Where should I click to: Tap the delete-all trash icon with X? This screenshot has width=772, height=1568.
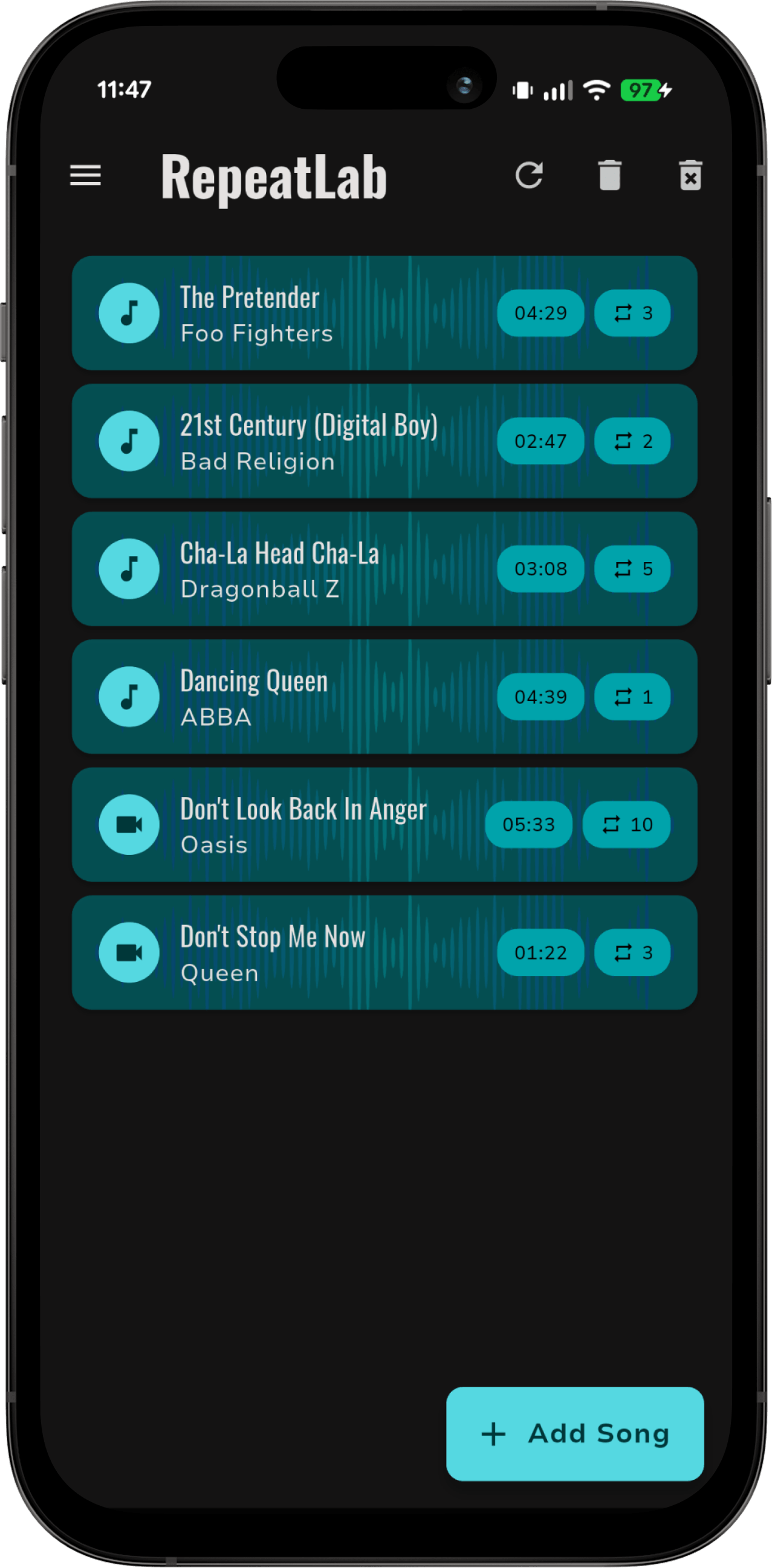click(690, 175)
